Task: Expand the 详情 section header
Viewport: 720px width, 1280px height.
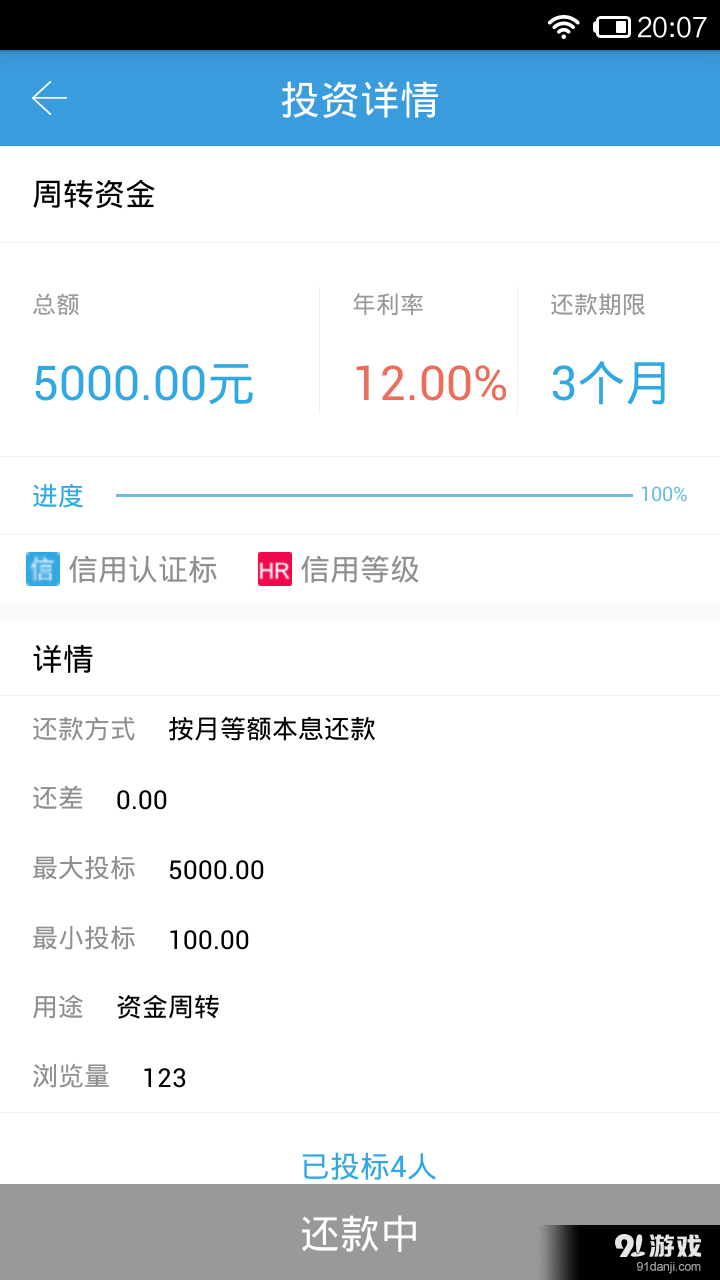Action: (51, 658)
